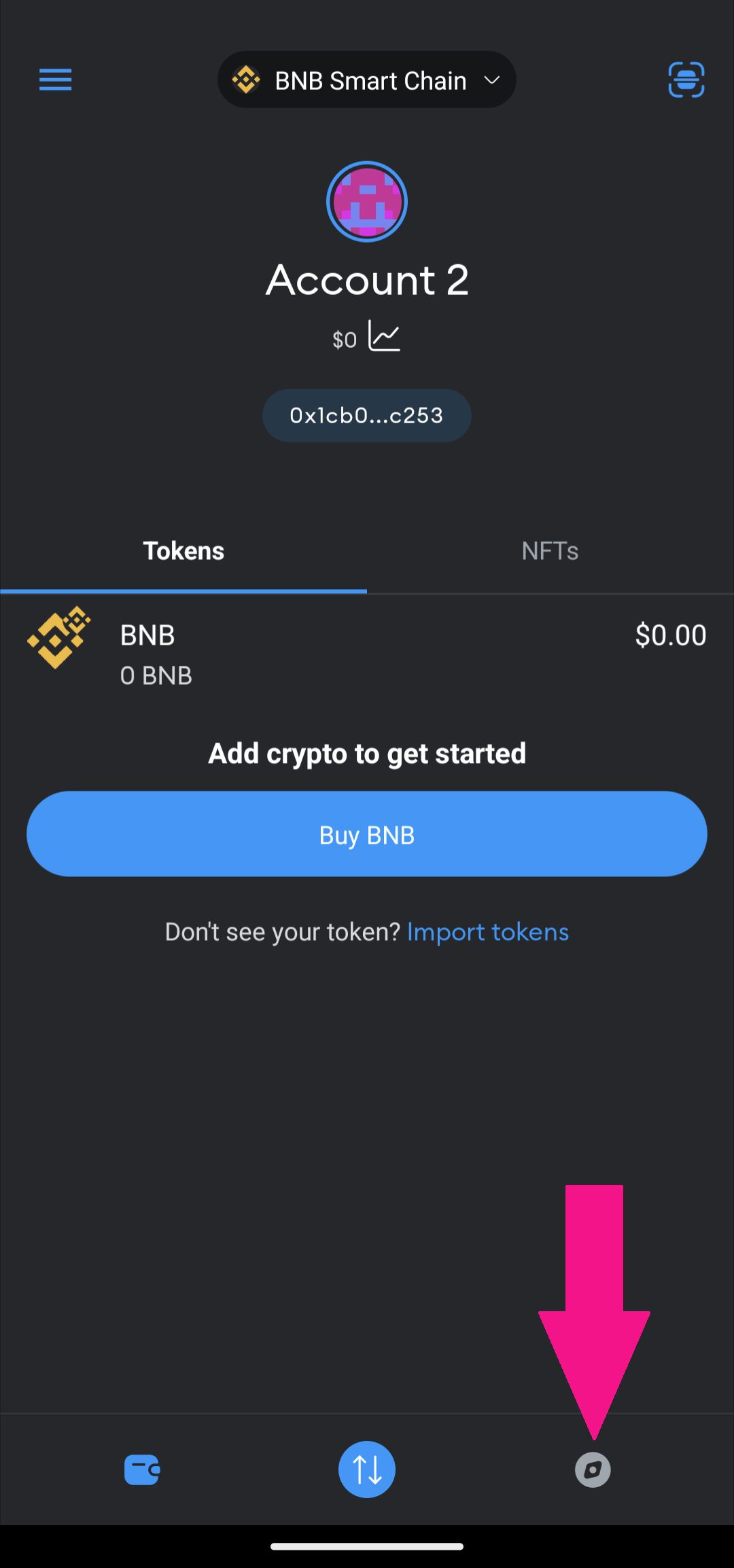
Task: Tap the Buy BNB button
Action: [x=367, y=834]
